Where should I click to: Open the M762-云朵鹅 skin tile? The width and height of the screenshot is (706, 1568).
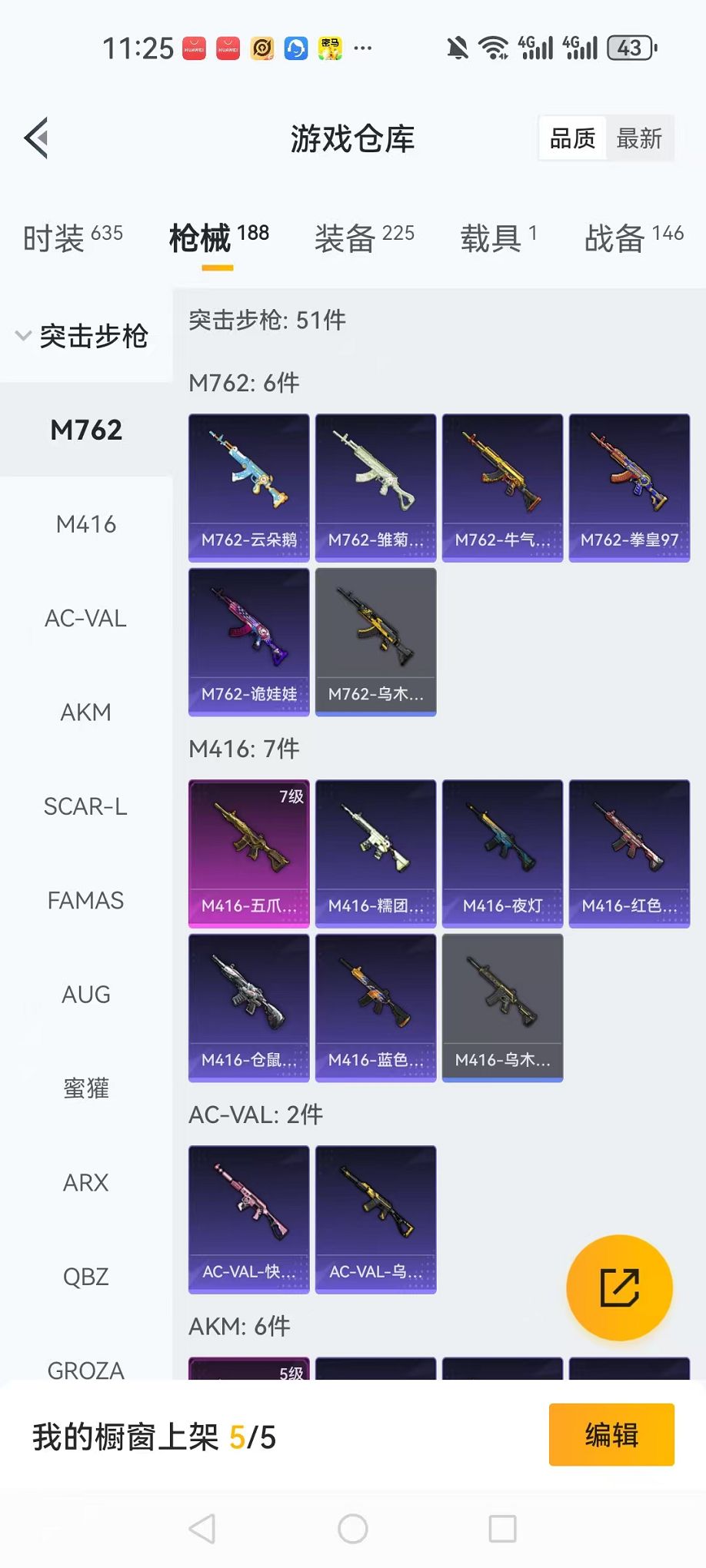point(249,487)
